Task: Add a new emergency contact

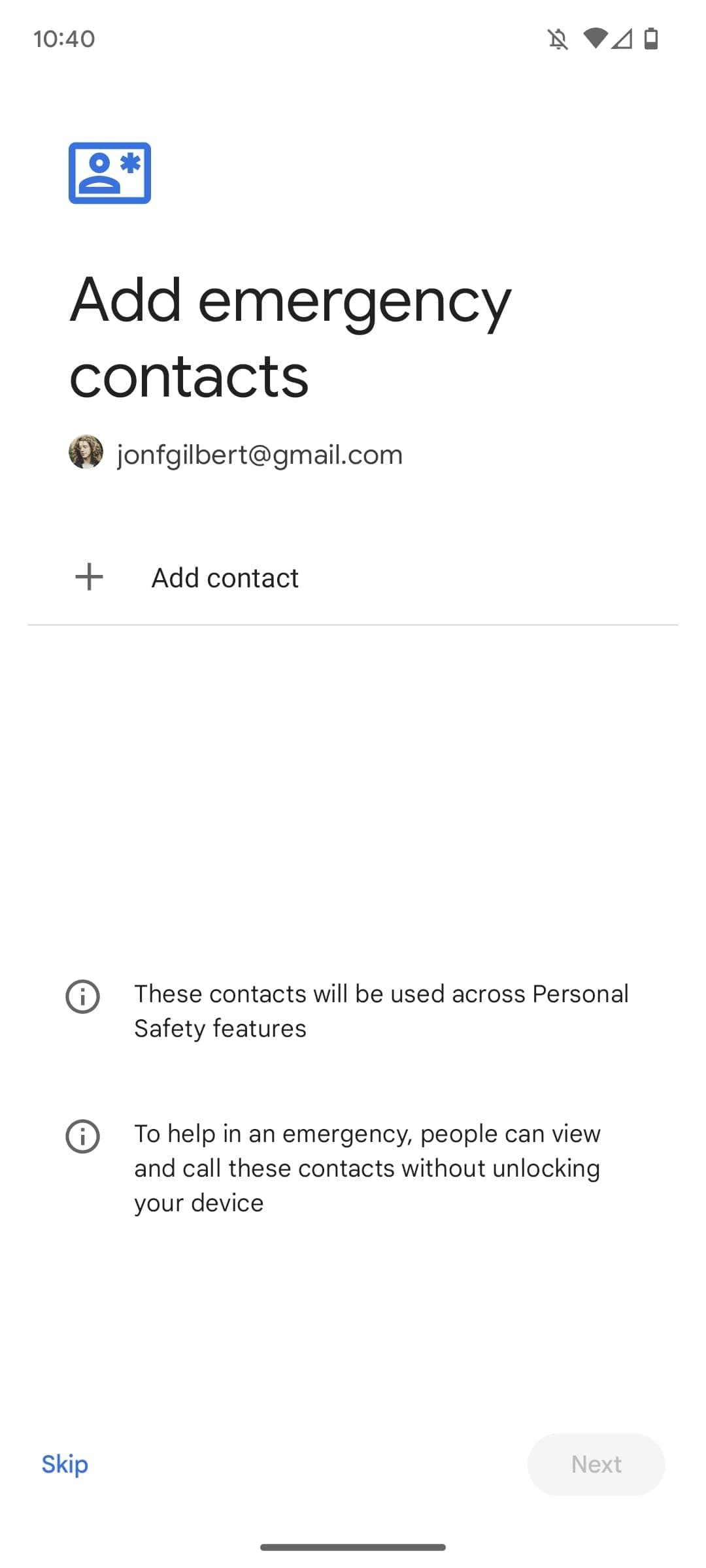Action: point(224,578)
